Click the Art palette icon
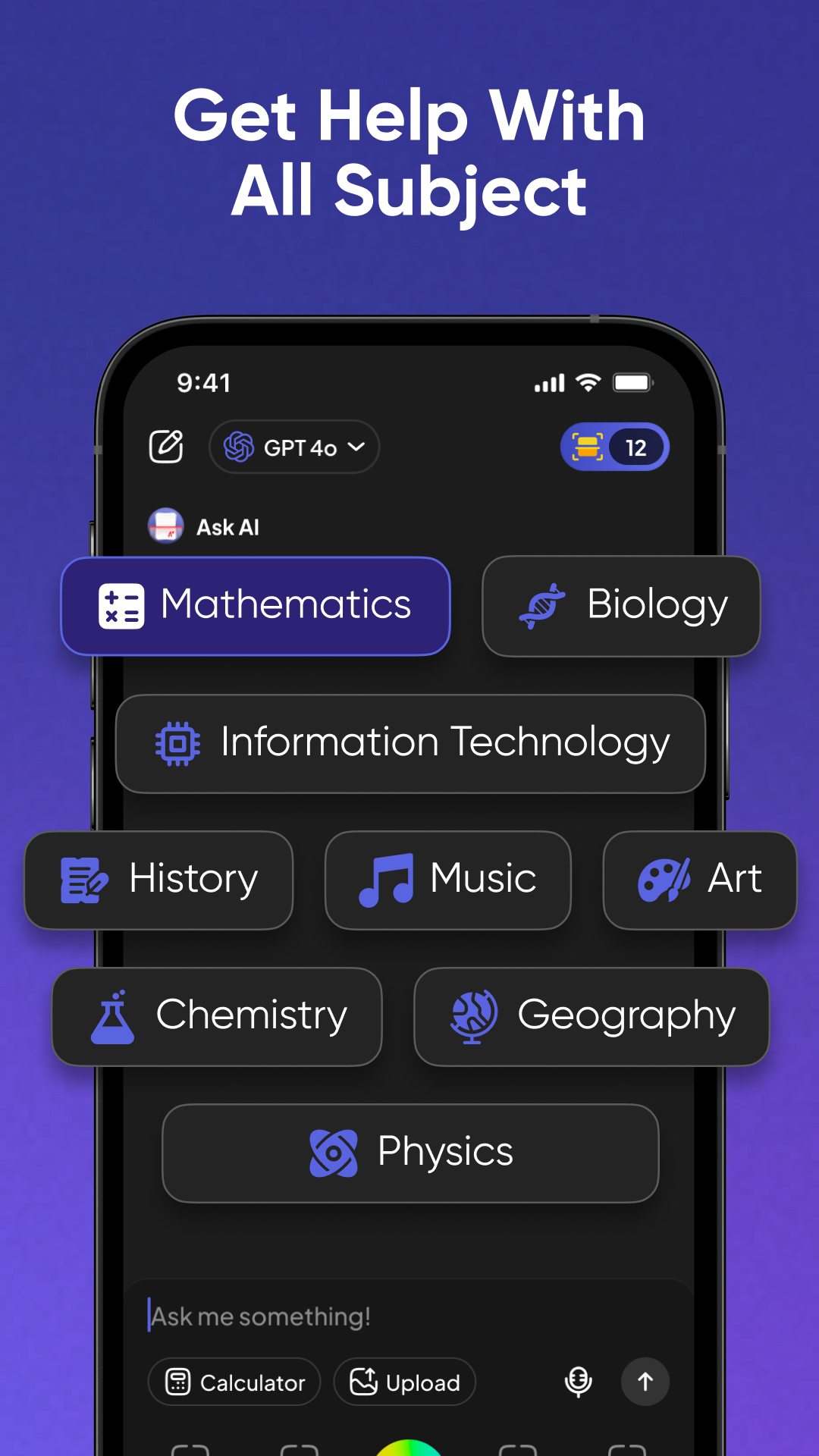 click(x=663, y=879)
